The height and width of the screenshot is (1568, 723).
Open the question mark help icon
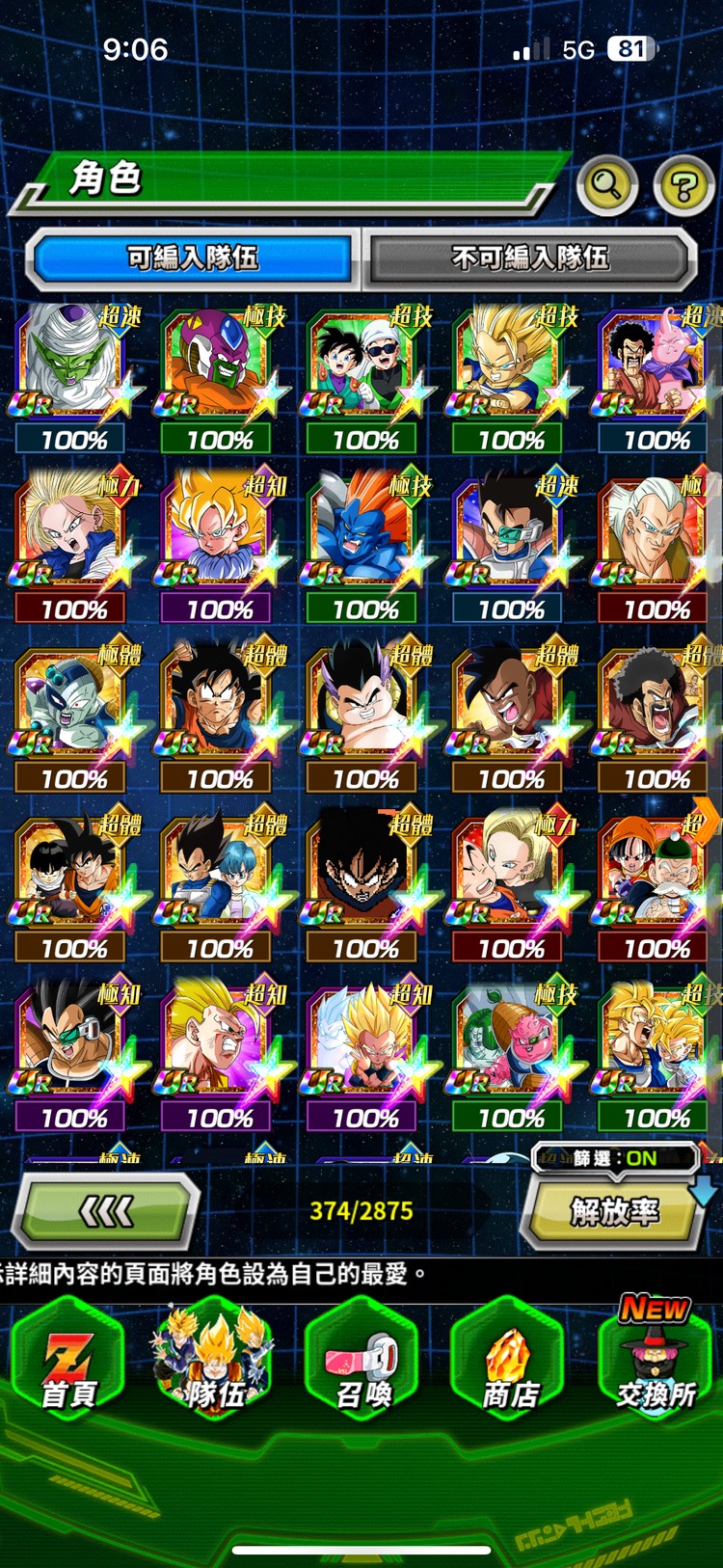click(683, 185)
